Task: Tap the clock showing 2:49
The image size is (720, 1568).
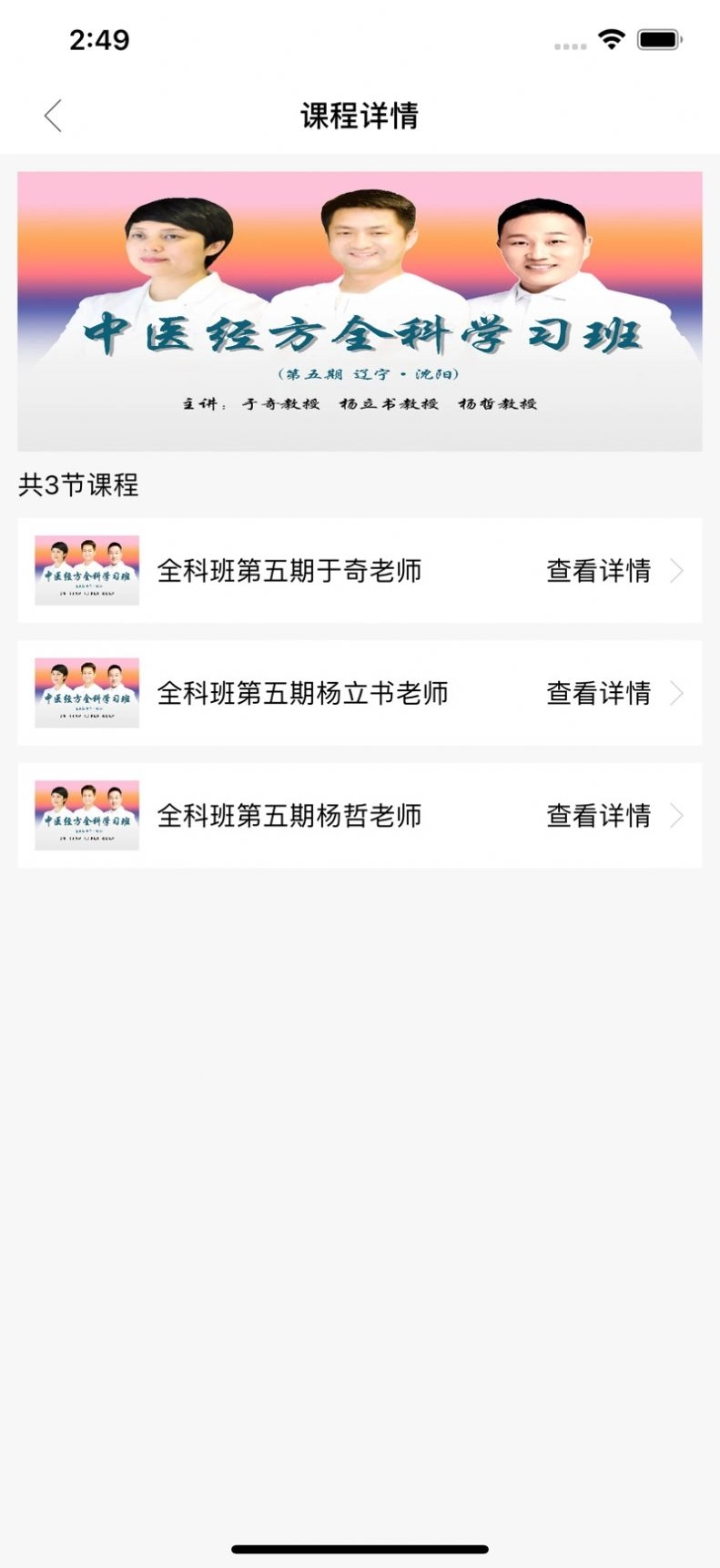Action: (x=97, y=40)
